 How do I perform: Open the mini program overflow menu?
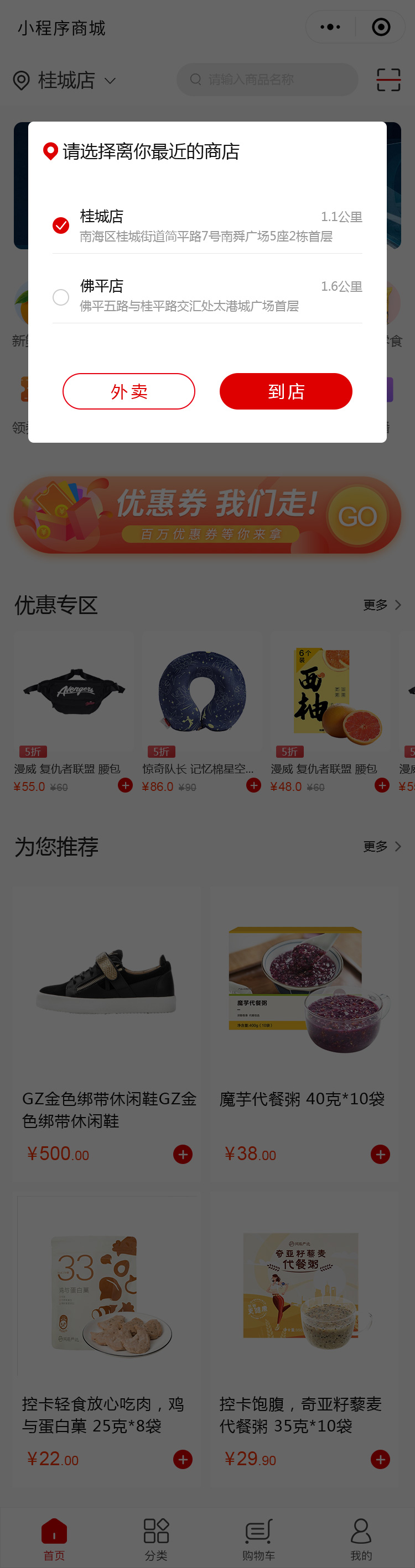[x=330, y=28]
